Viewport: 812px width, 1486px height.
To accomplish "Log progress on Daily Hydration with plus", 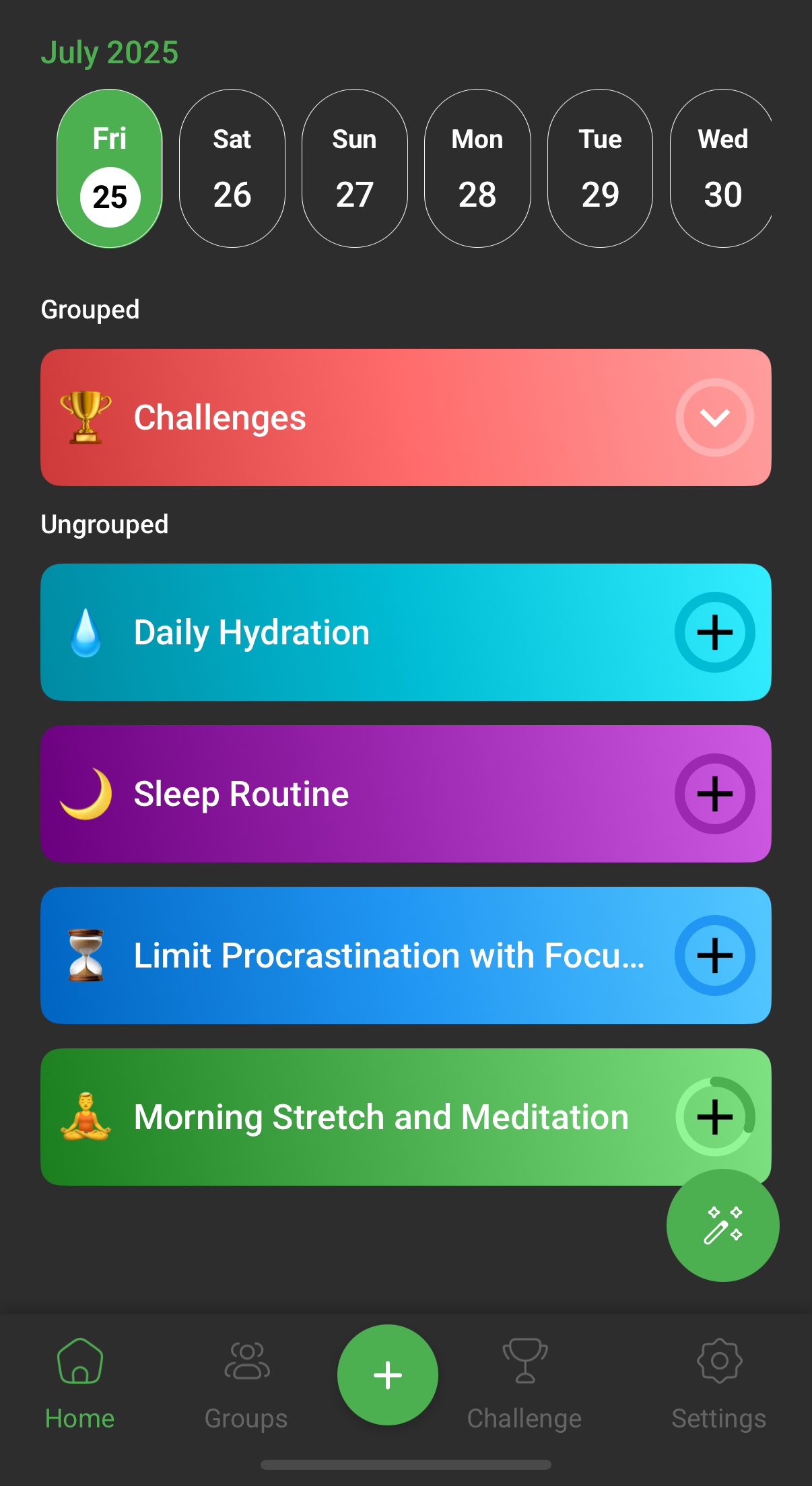I will (x=714, y=632).
